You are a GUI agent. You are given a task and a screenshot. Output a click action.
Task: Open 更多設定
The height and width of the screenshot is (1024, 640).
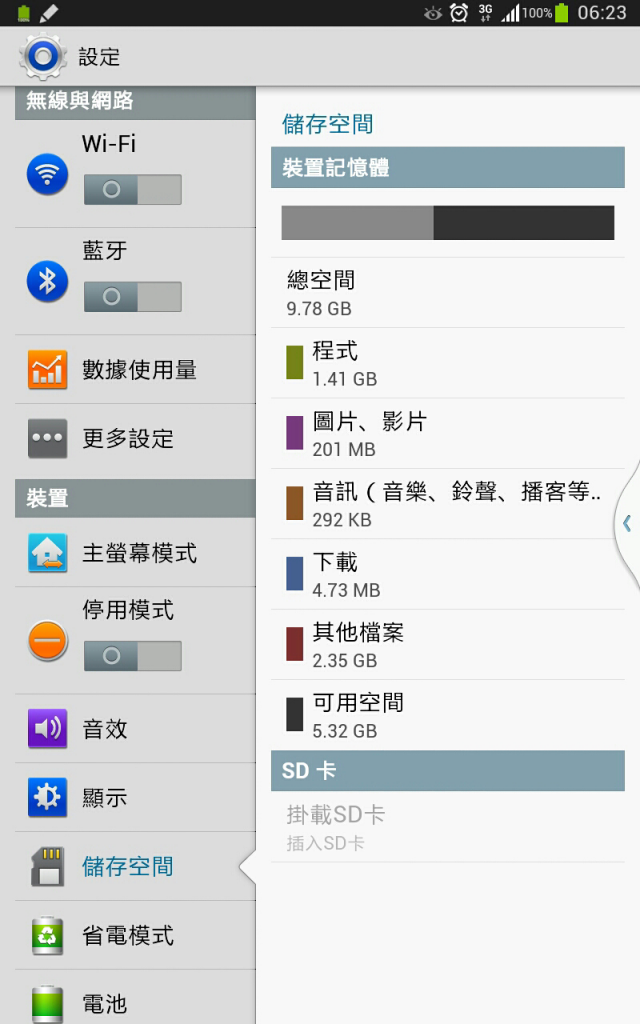pyautogui.click(x=135, y=438)
